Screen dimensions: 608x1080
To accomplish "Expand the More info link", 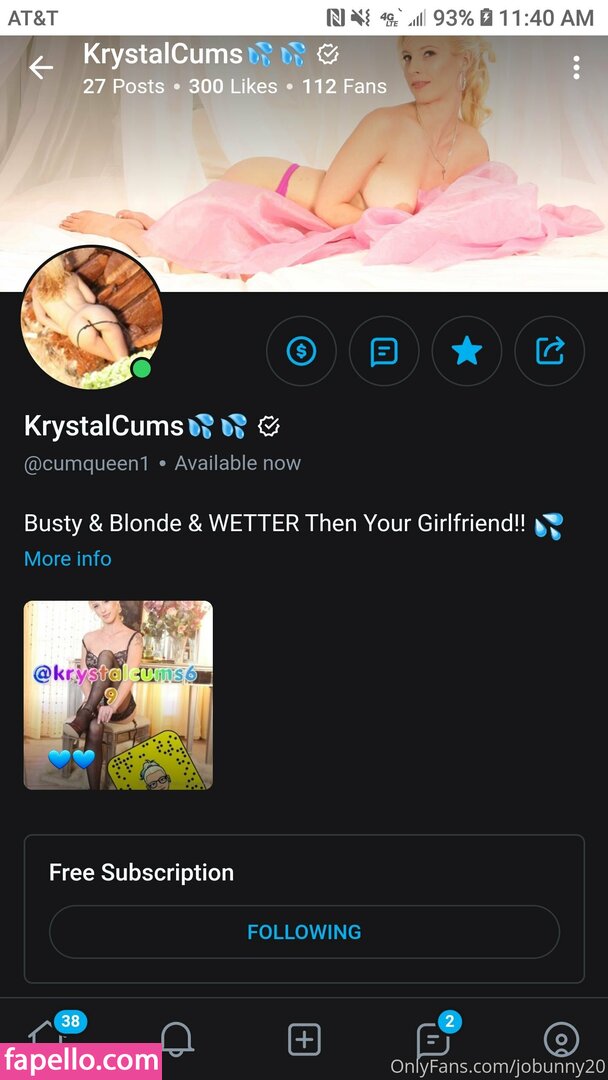I will [68, 559].
